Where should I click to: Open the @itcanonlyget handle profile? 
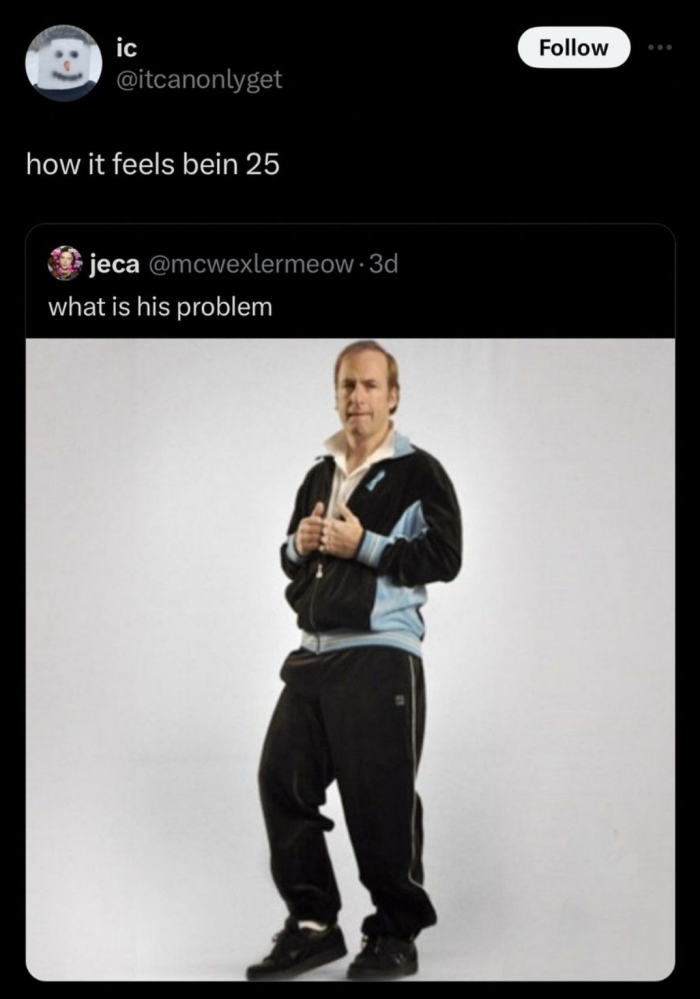pos(199,79)
